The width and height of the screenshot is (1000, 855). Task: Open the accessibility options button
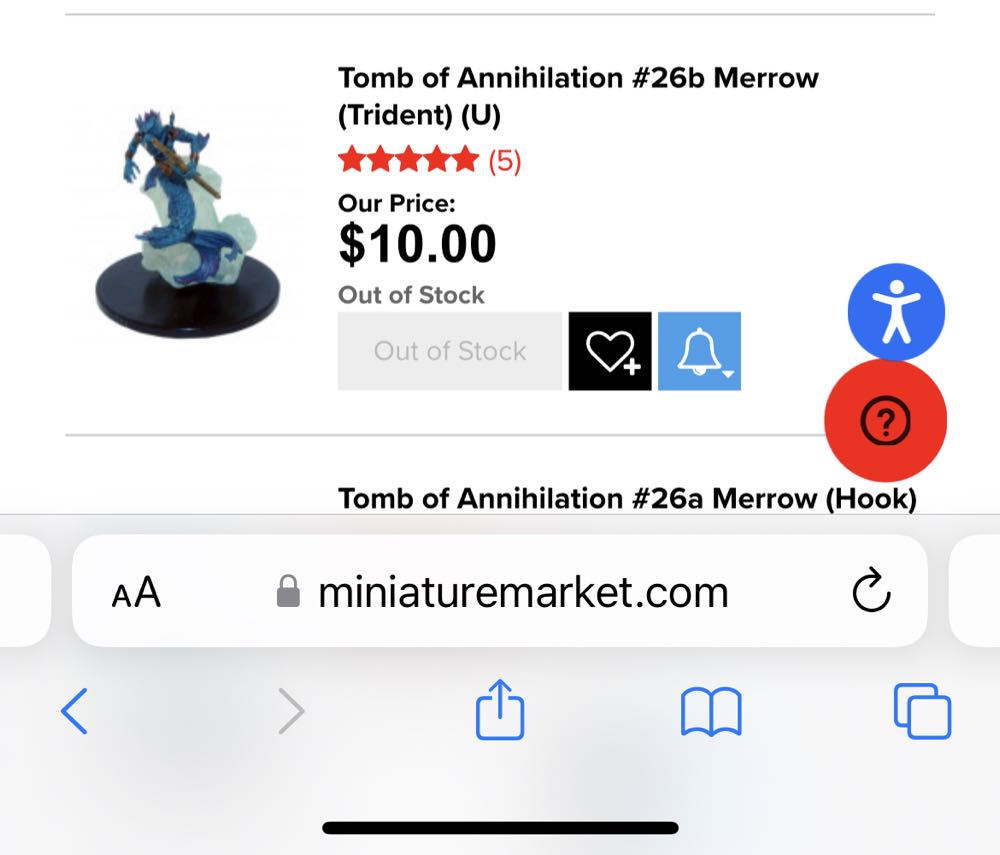click(x=896, y=311)
